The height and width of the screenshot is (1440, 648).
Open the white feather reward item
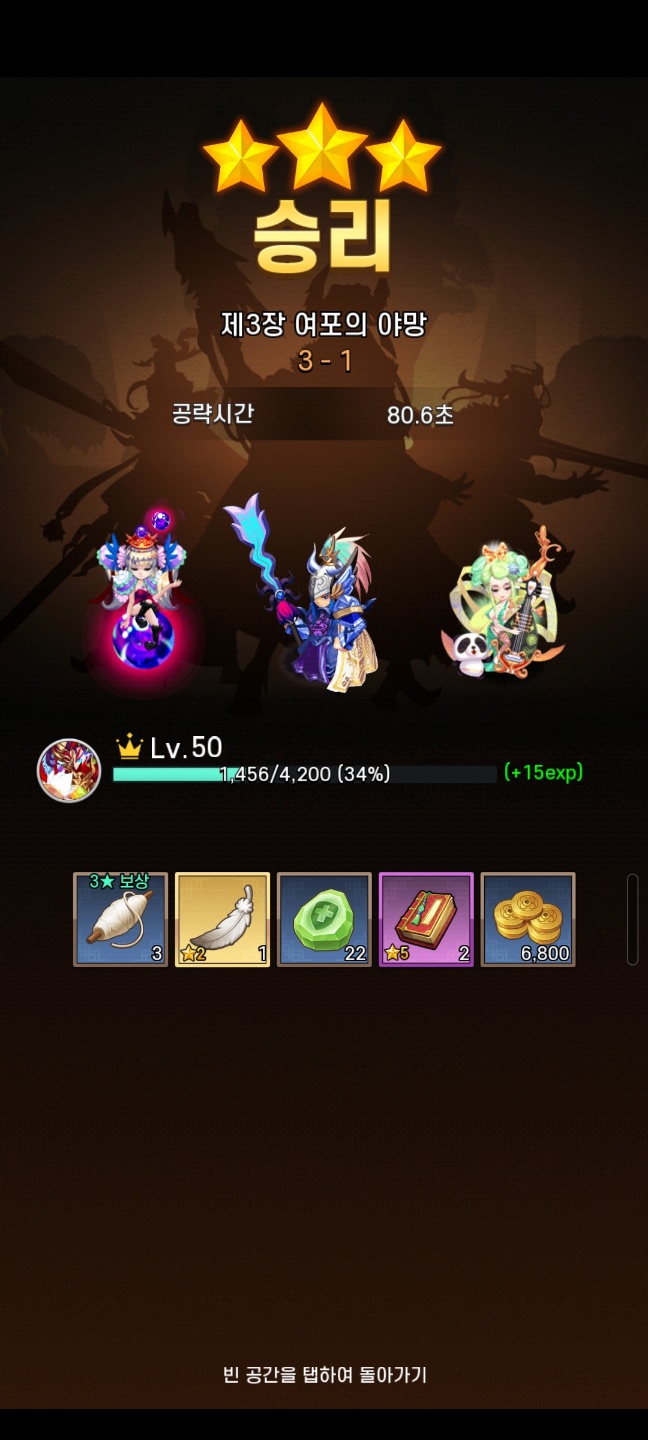click(222, 919)
